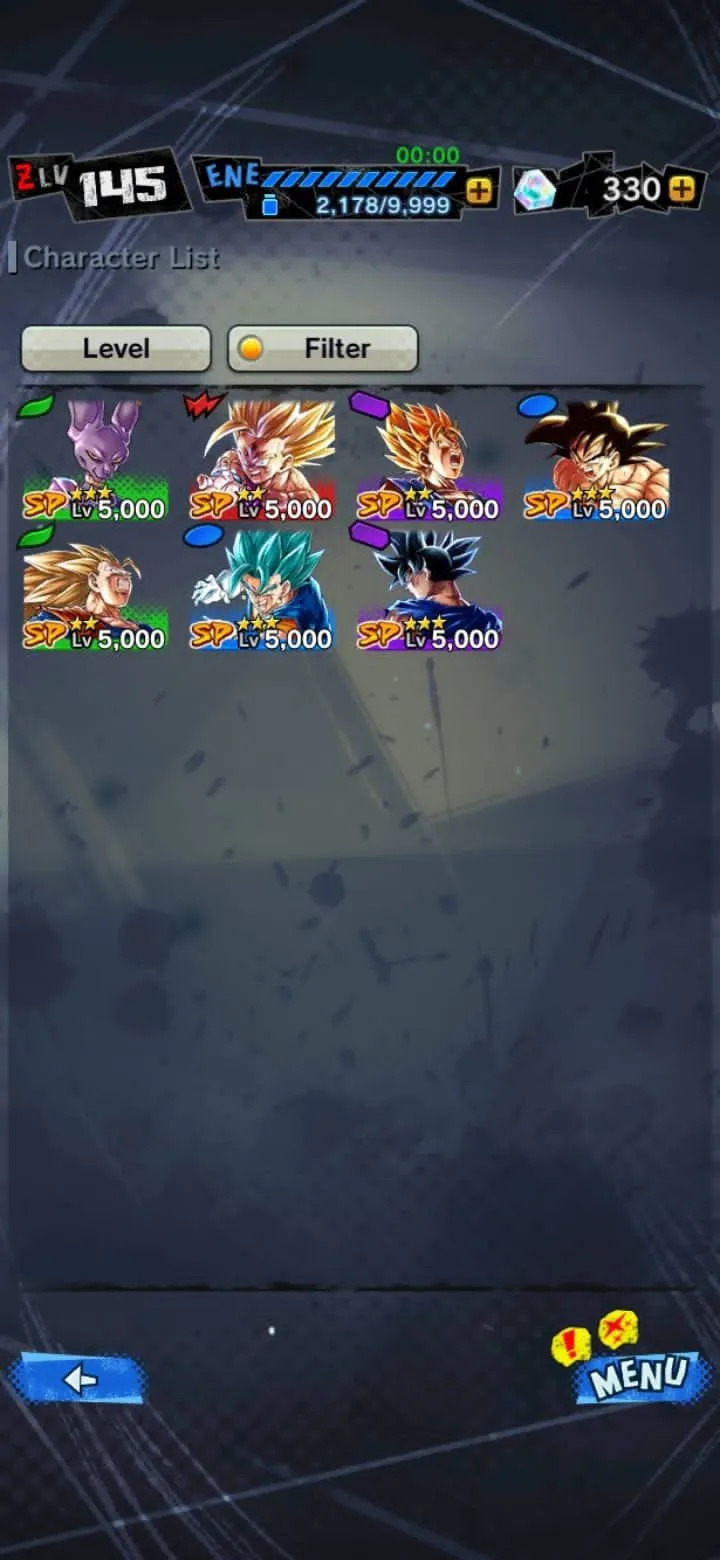The image size is (720, 1560).
Task: Open the blue-haired Vegito character card
Action: coord(262,590)
